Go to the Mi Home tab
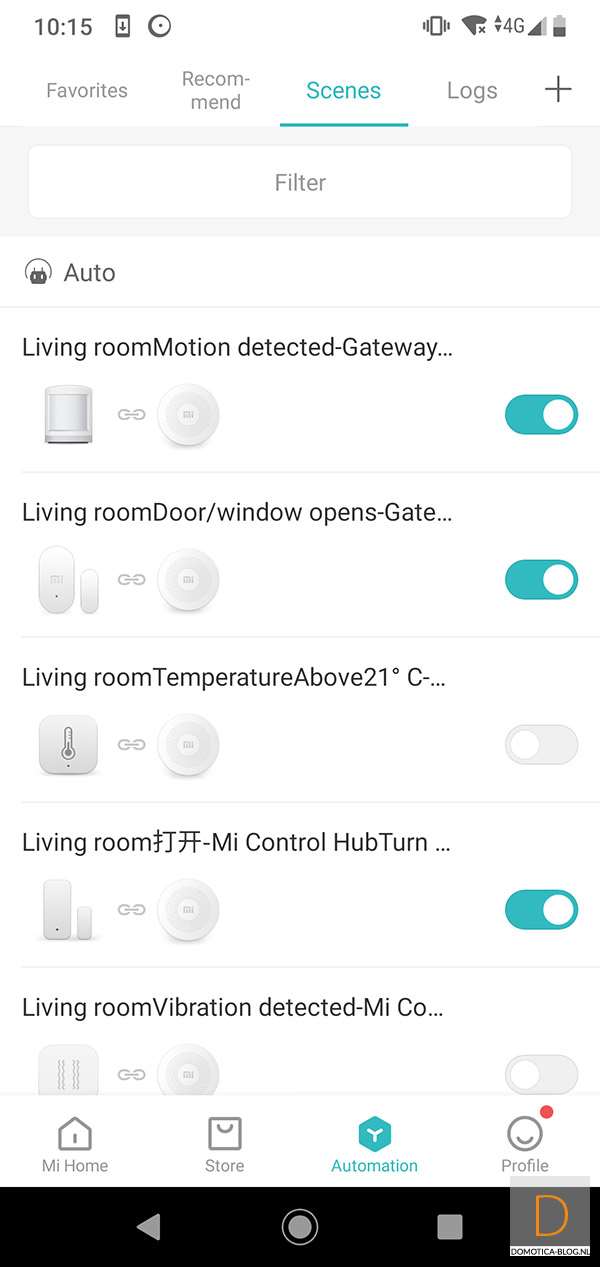 click(x=75, y=1145)
